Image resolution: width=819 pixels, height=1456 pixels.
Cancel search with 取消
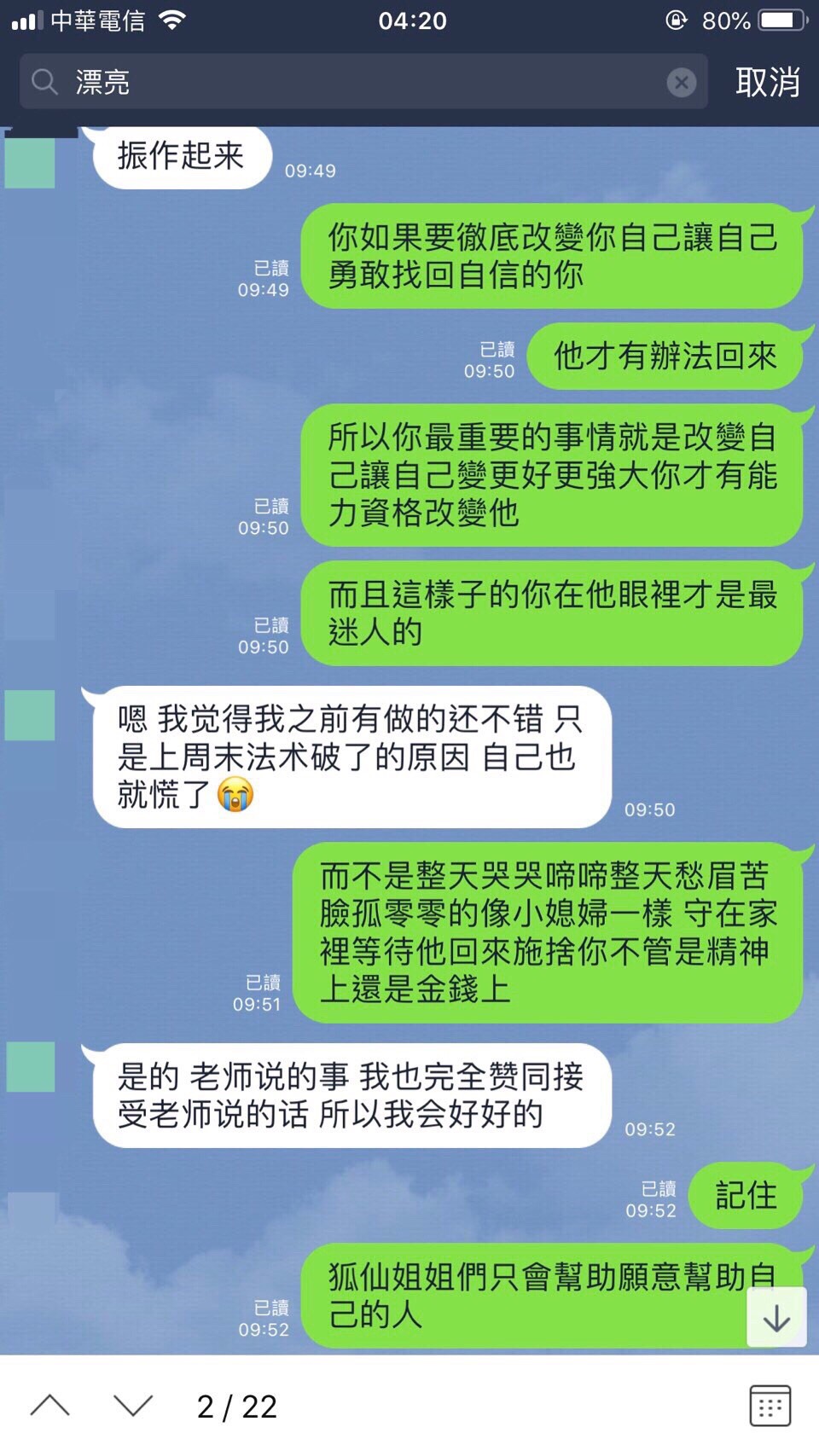point(767,82)
